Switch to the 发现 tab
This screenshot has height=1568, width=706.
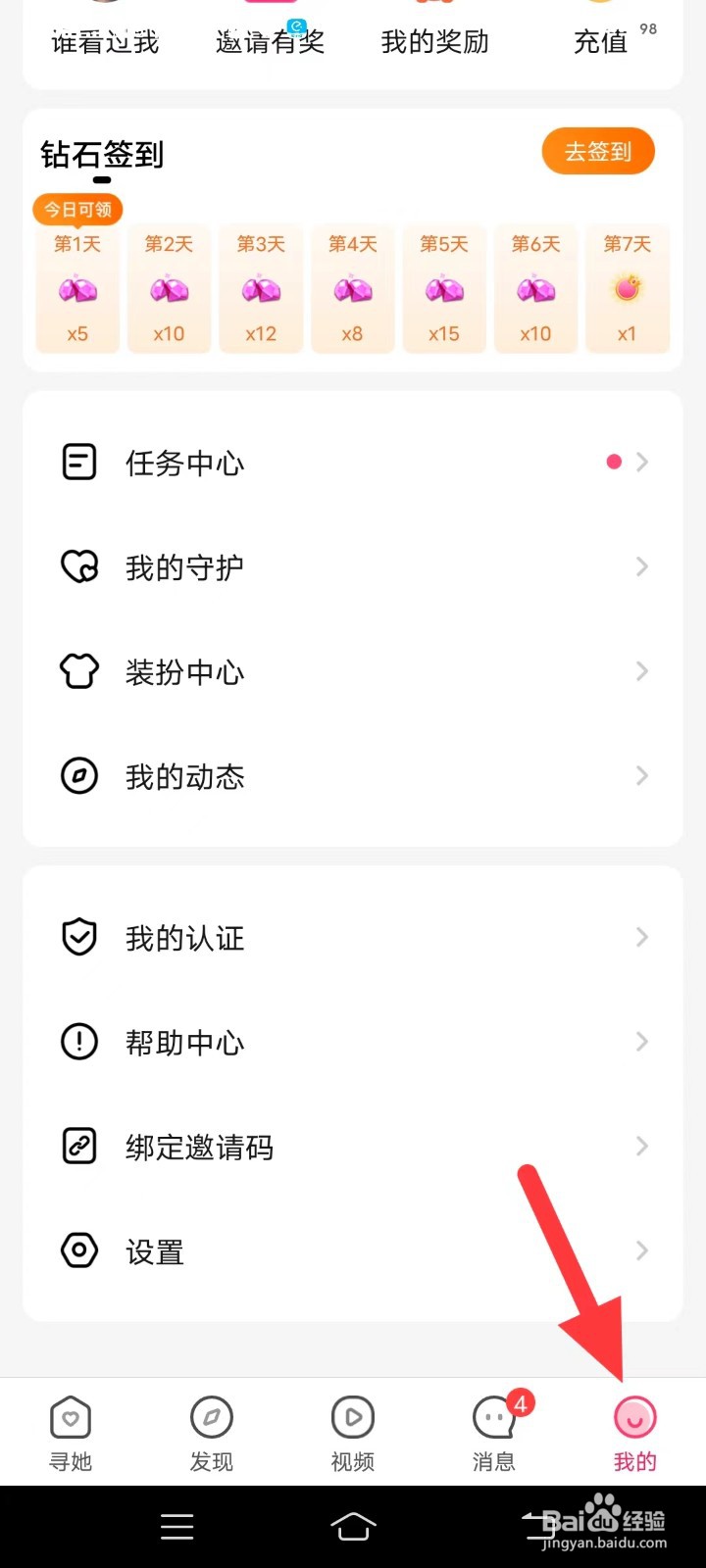[x=212, y=1433]
